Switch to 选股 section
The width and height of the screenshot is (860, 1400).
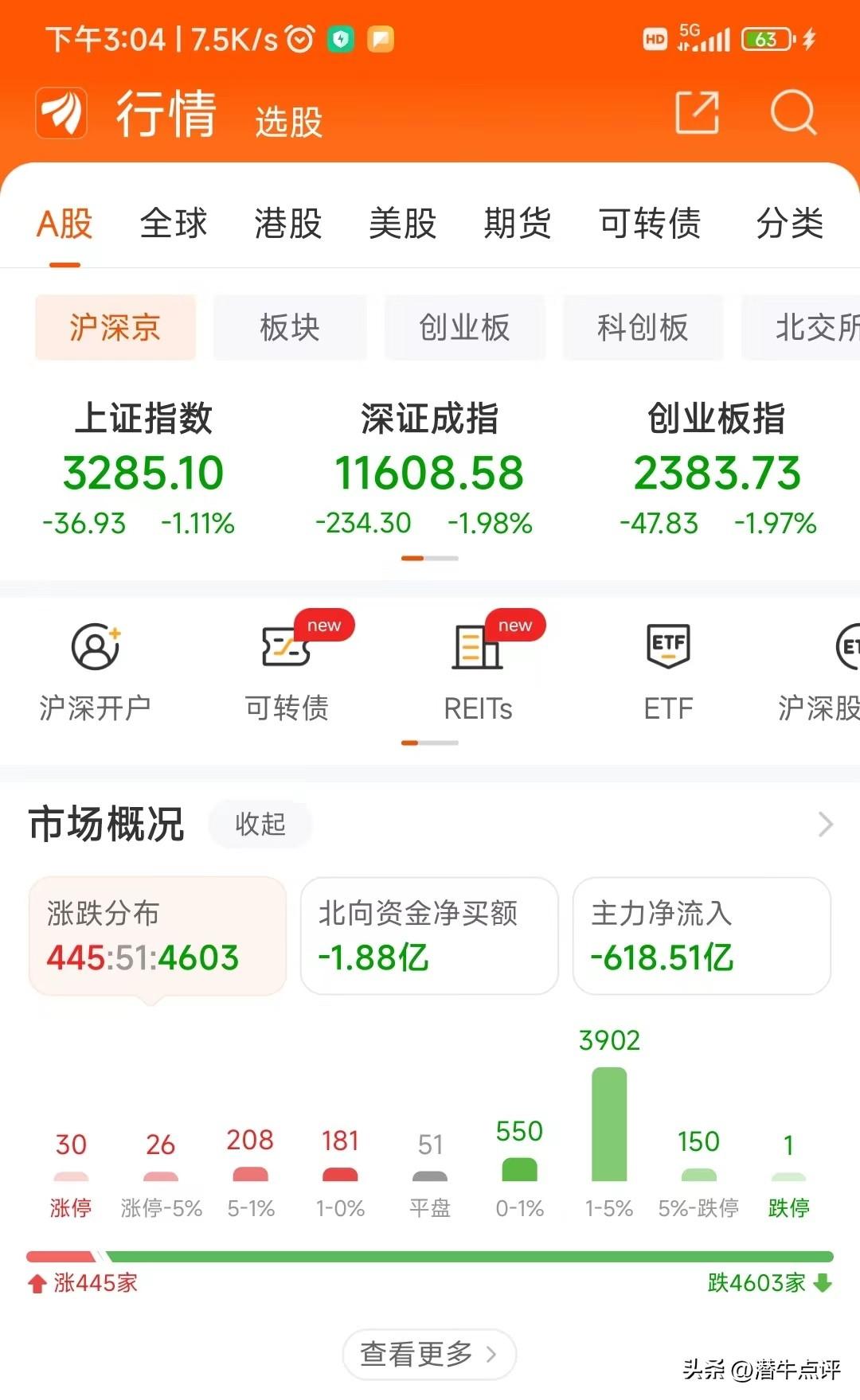click(288, 122)
